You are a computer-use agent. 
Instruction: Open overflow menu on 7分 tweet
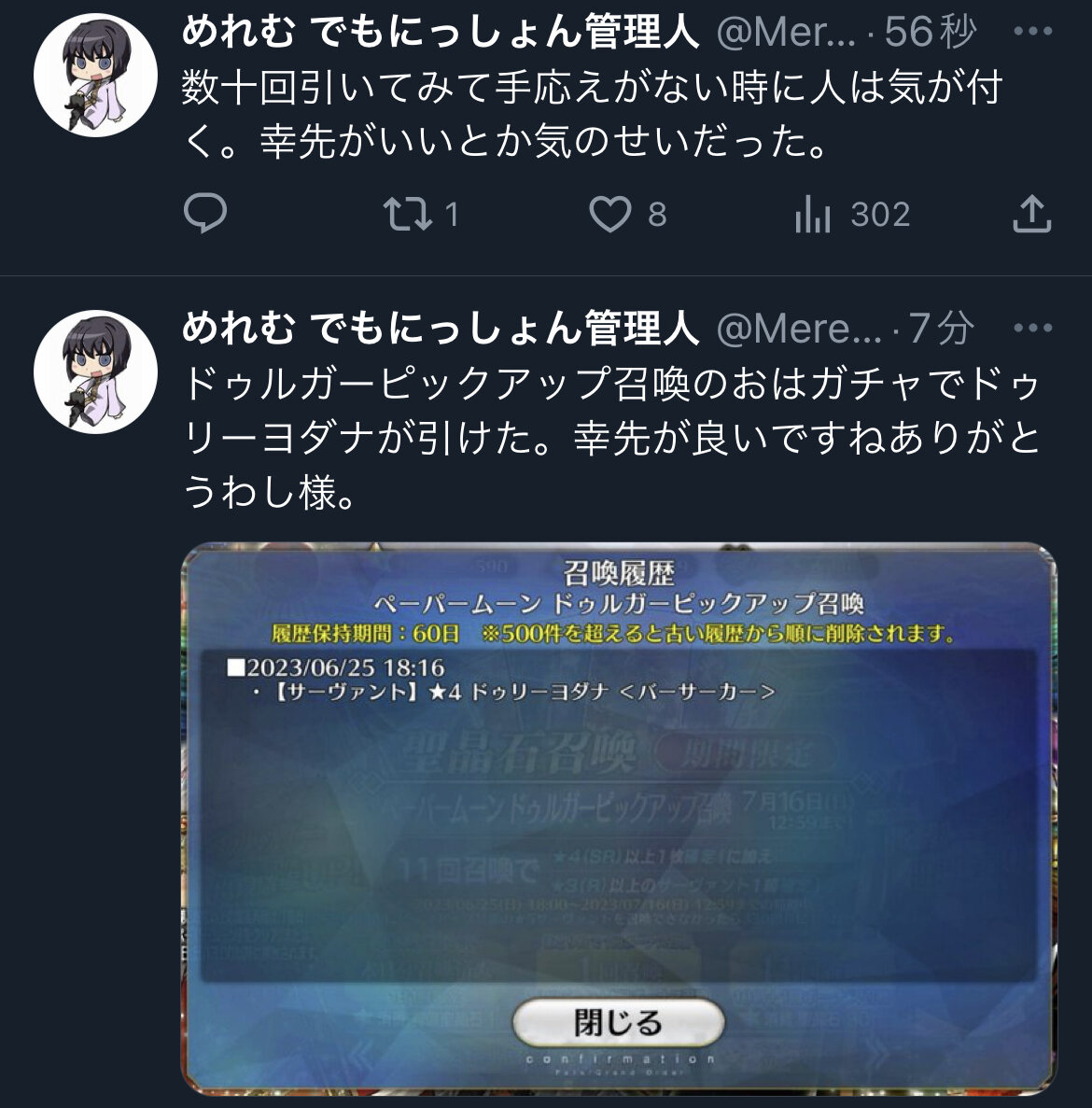point(1032,328)
